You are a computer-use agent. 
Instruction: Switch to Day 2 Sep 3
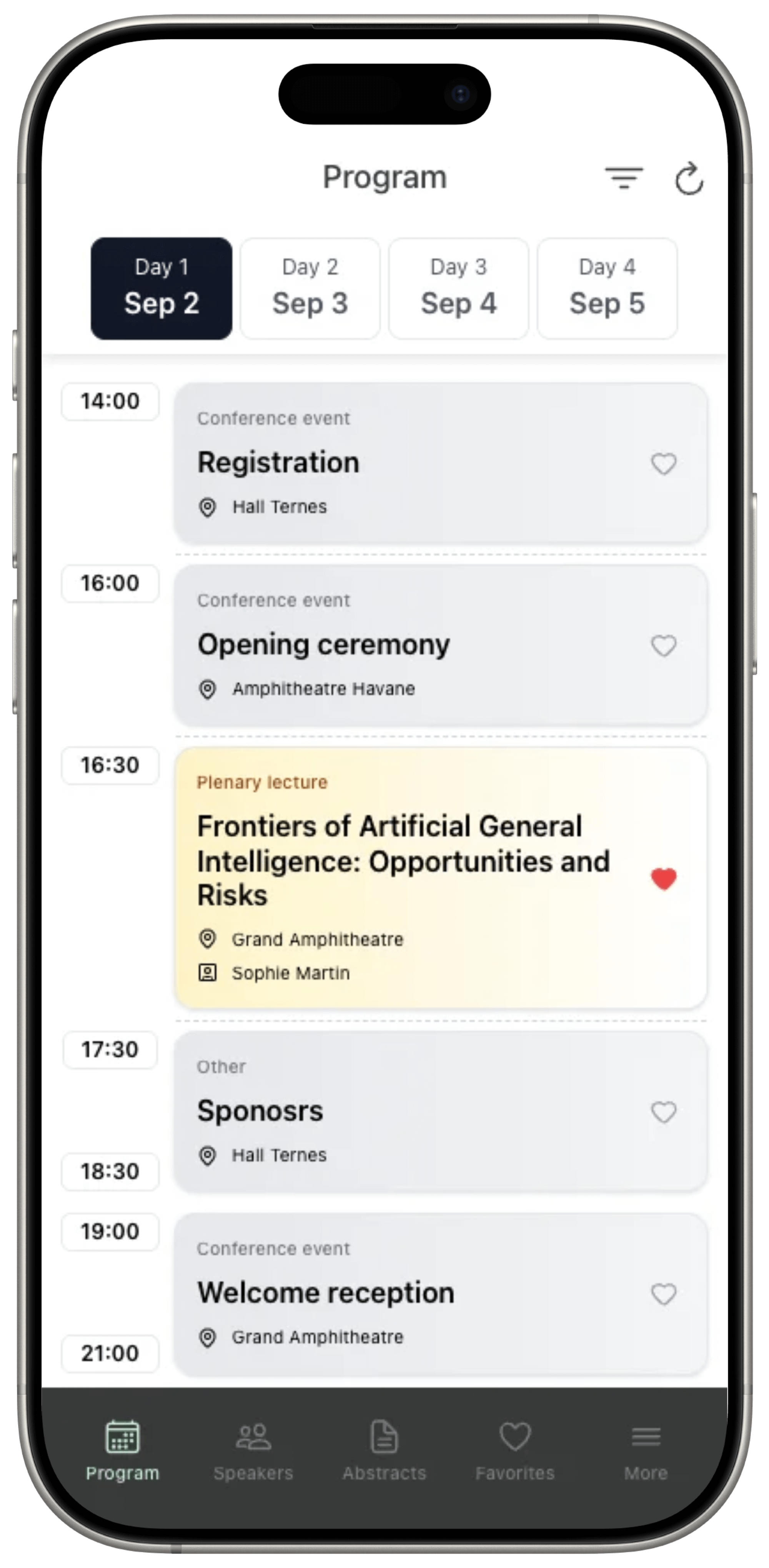pyautogui.click(x=310, y=288)
